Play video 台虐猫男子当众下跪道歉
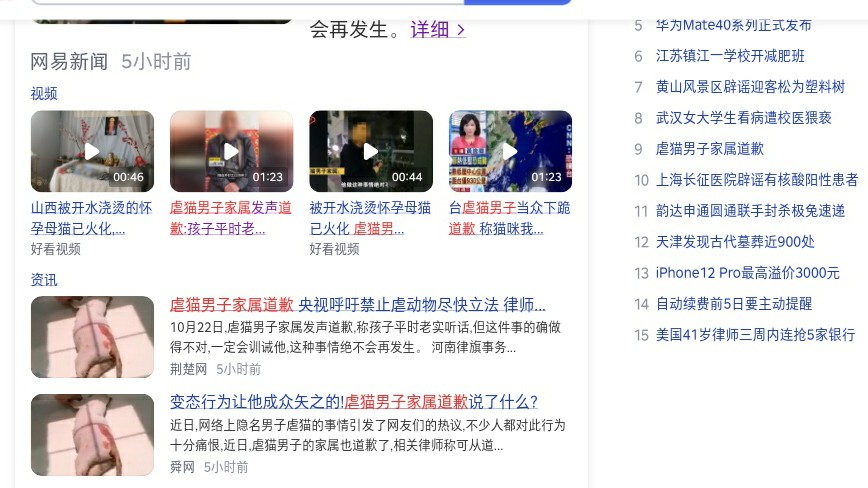This screenshot has width=868, height=488. pyautogui.click(x=510, y=151)
